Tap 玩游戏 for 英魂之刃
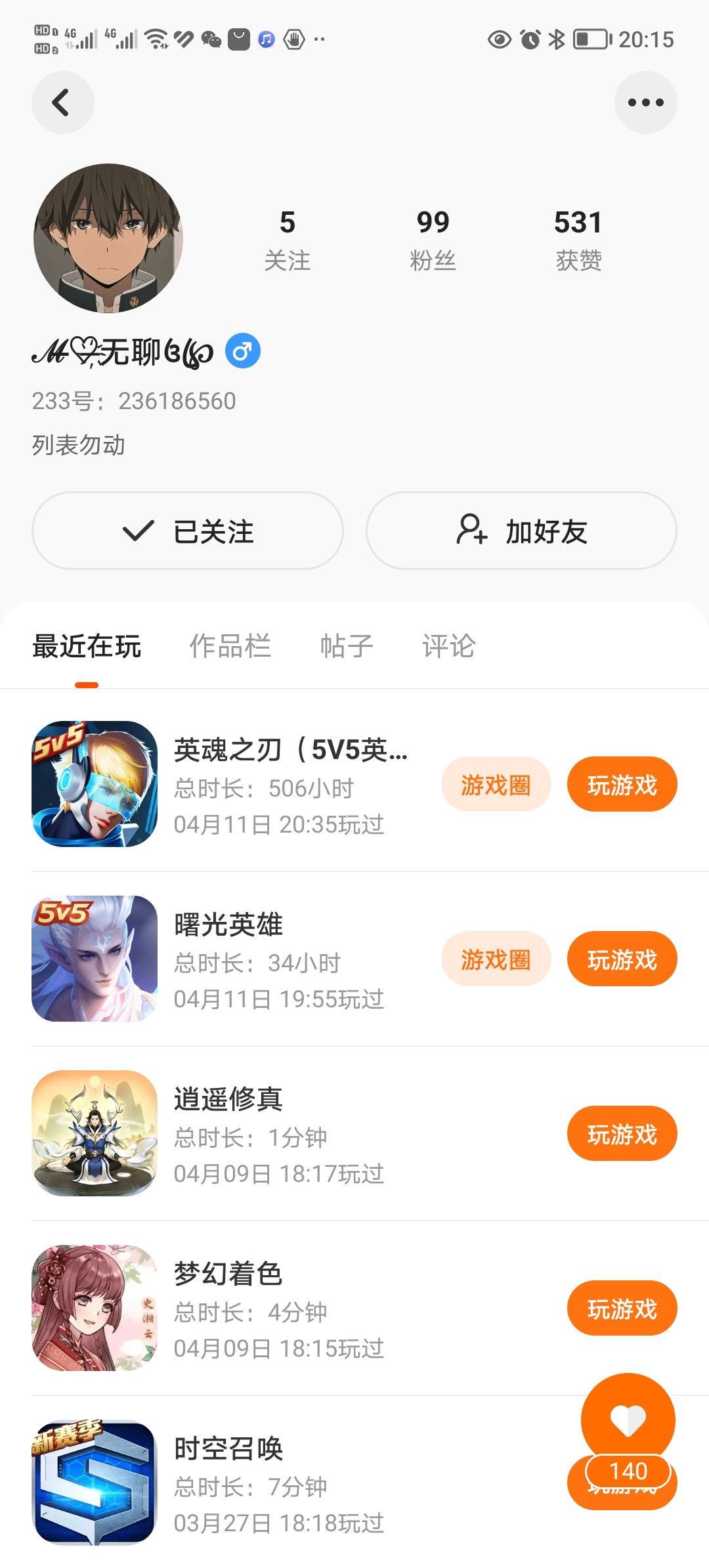This screenshot has height=1568, width=709. point(622,785)
